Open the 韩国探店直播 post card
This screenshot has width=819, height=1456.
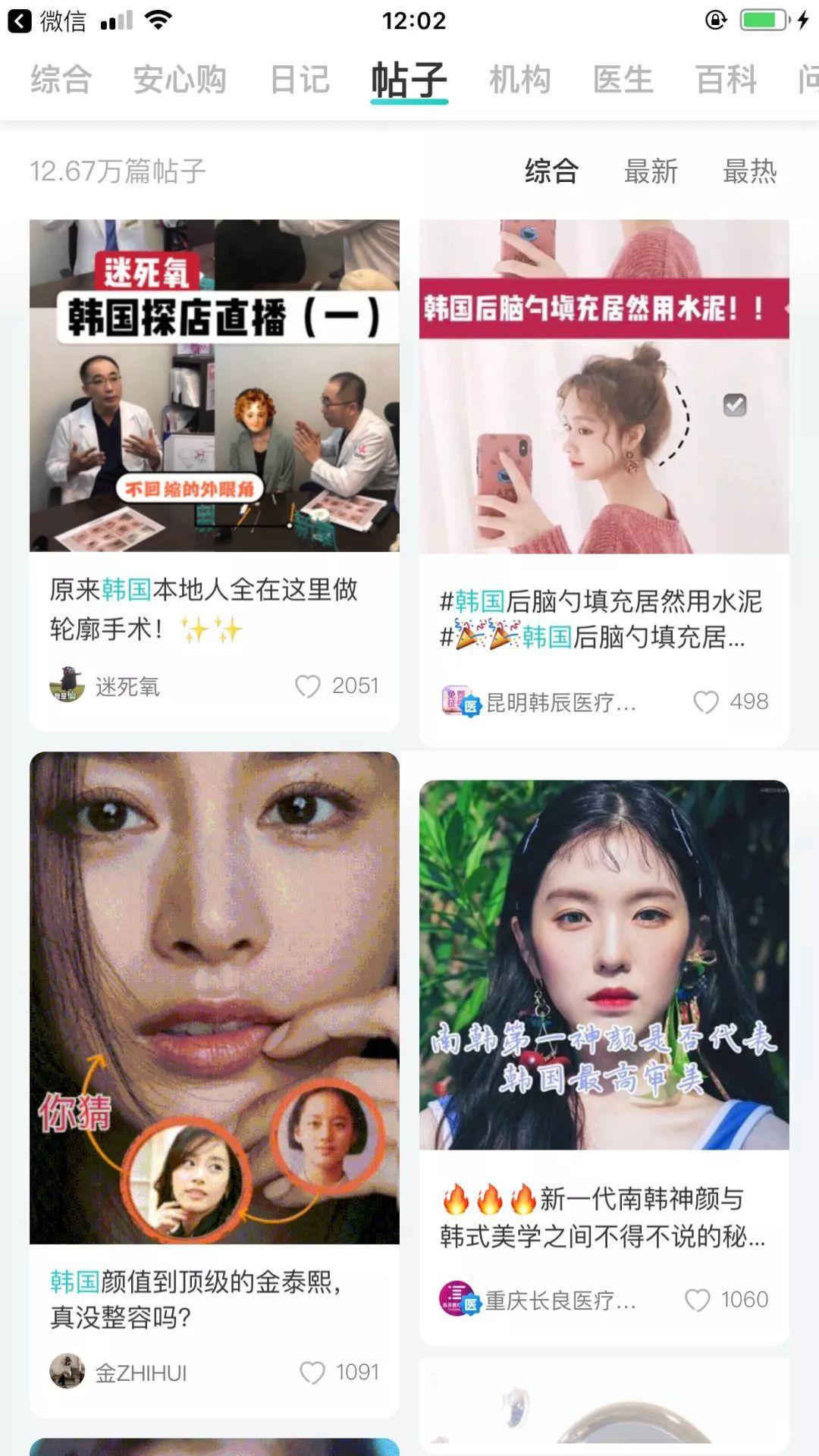pos(215,385)
